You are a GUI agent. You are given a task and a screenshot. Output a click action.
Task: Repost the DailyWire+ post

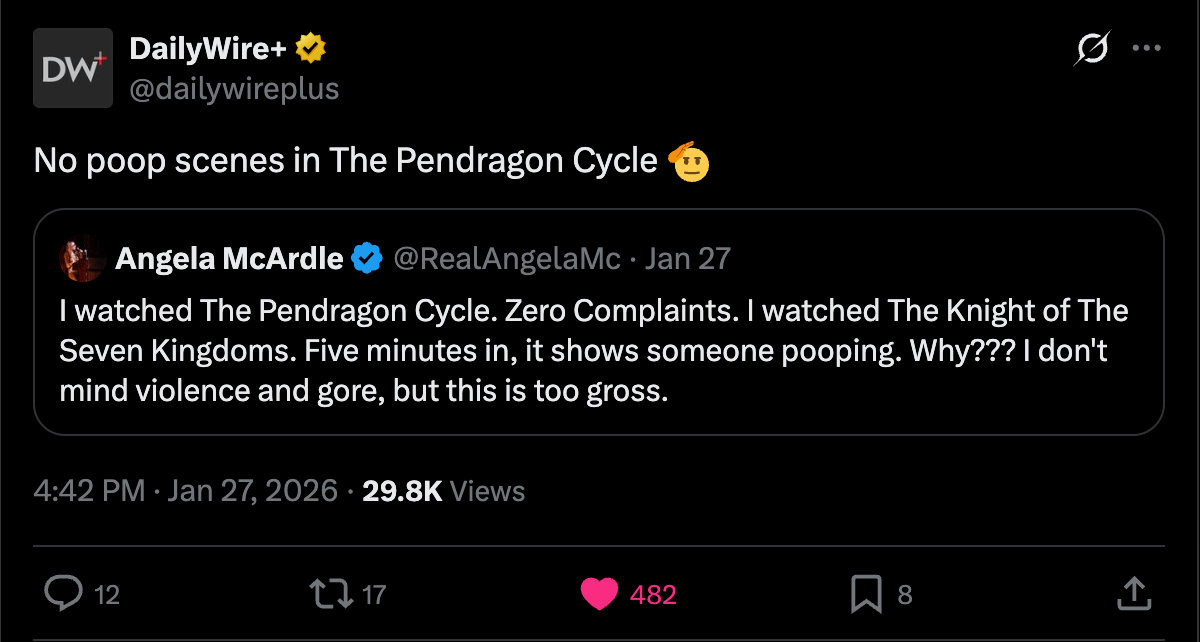tap(332, 594)
